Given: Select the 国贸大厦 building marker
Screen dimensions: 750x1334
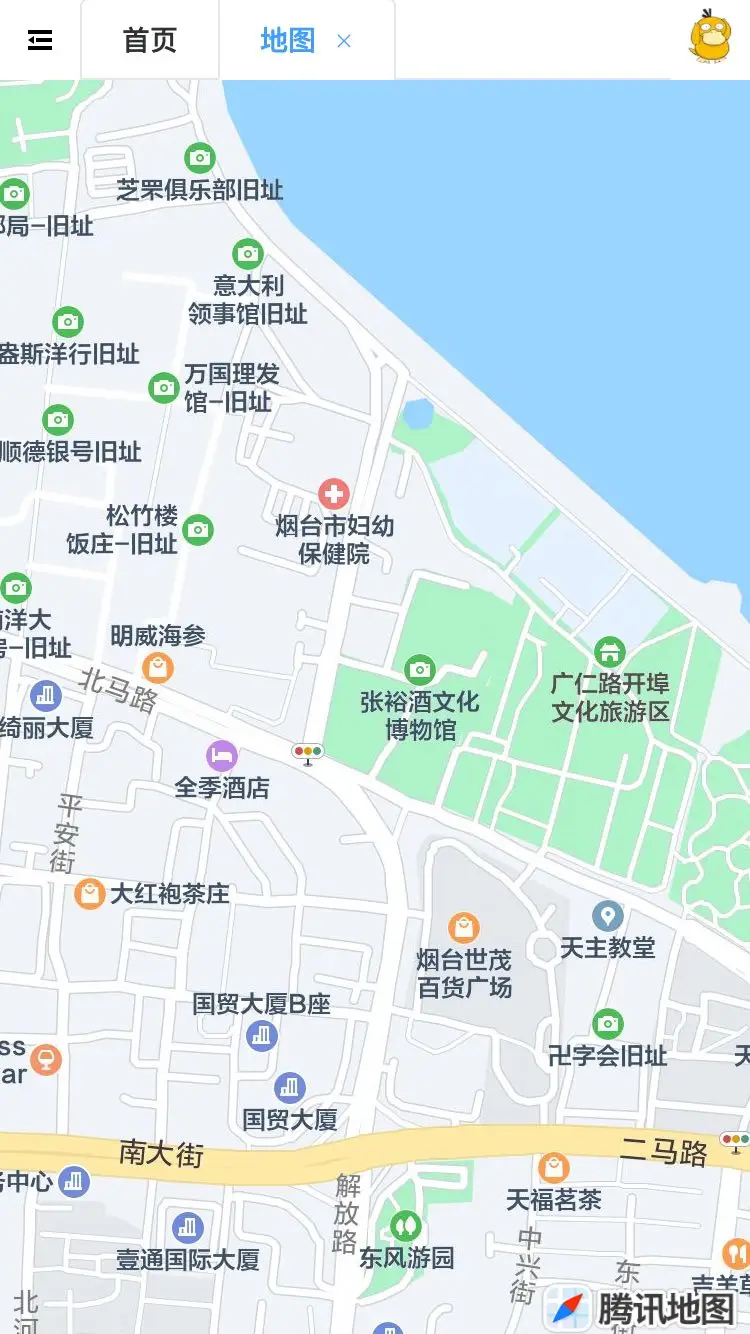Looking at the screenshot, I should pos(290,1087).
